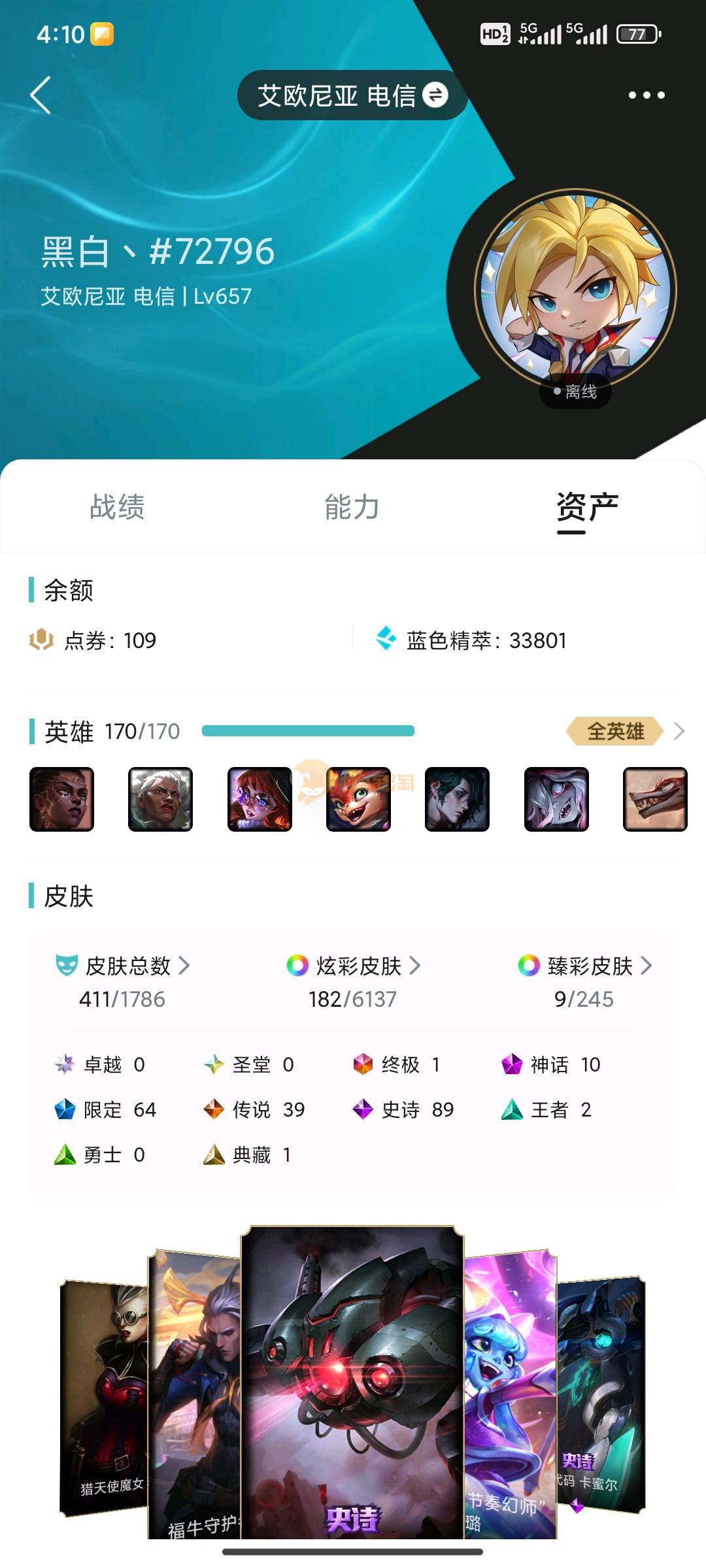The height and width of the screenshot is (1568, 706).
Task: Open the 节奏幻师 skin card
Action: click(x=510, y=1392)
